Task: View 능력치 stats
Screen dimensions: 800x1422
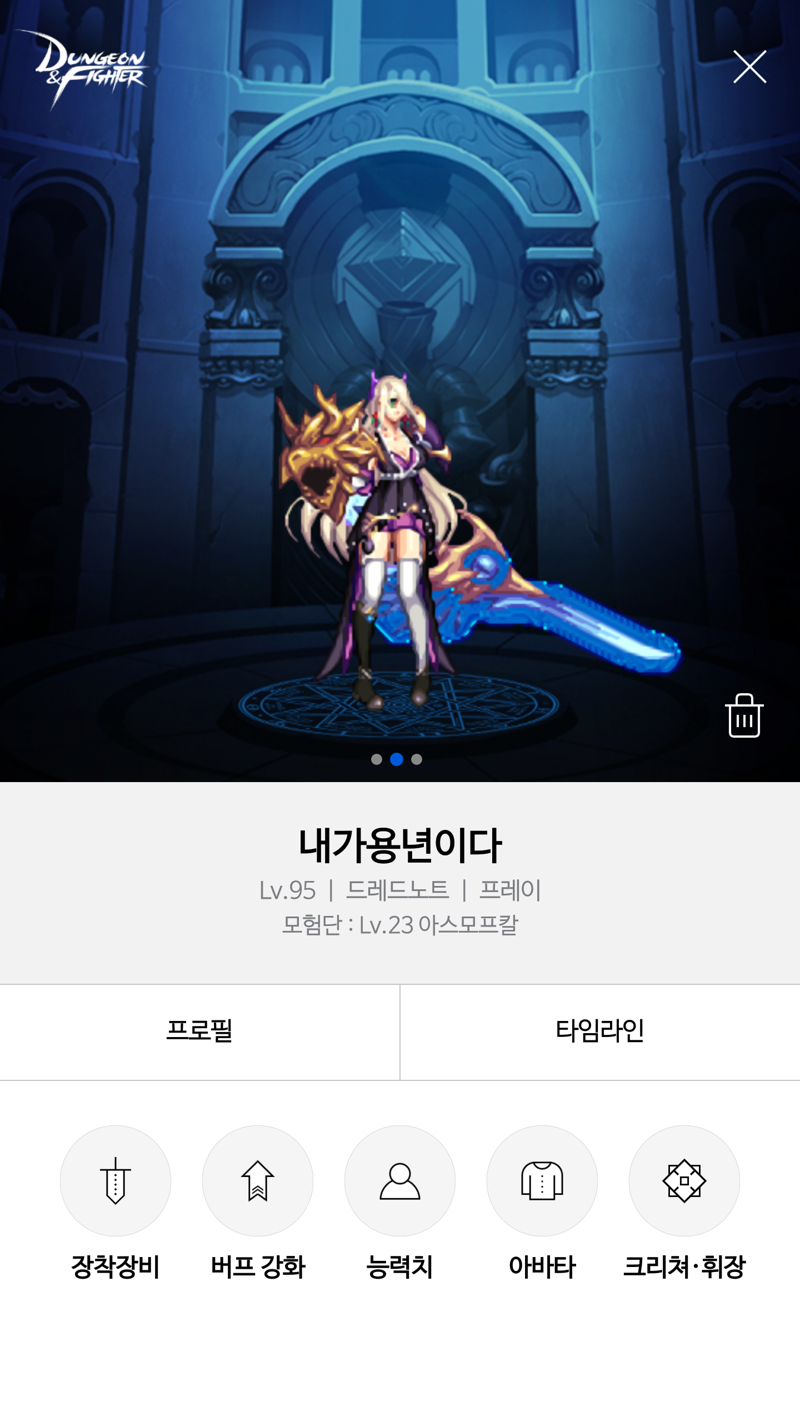Action: coord(400,1181)
